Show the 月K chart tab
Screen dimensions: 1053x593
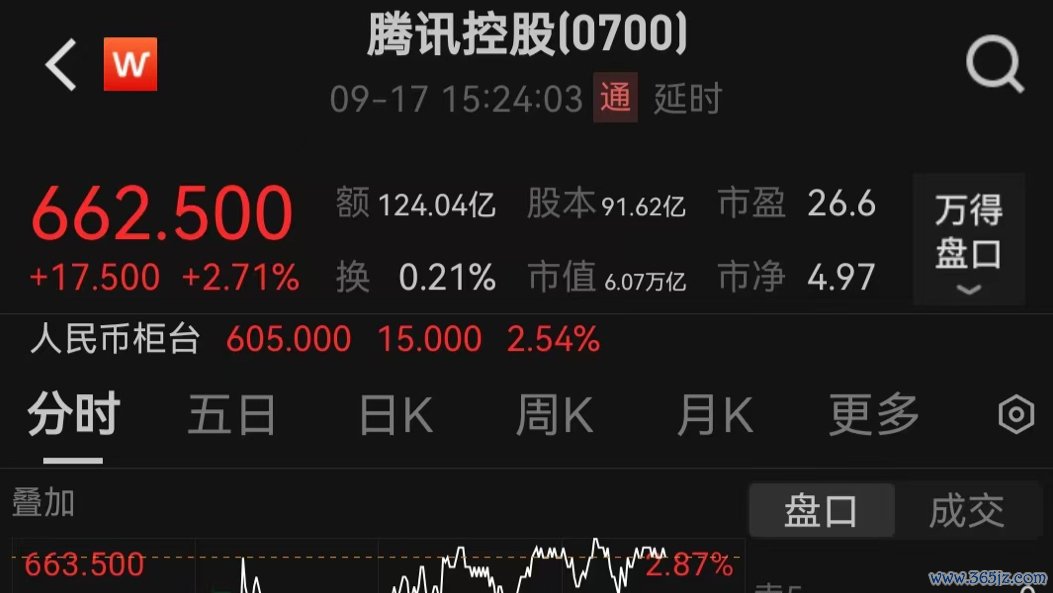(x=714, y=415)
